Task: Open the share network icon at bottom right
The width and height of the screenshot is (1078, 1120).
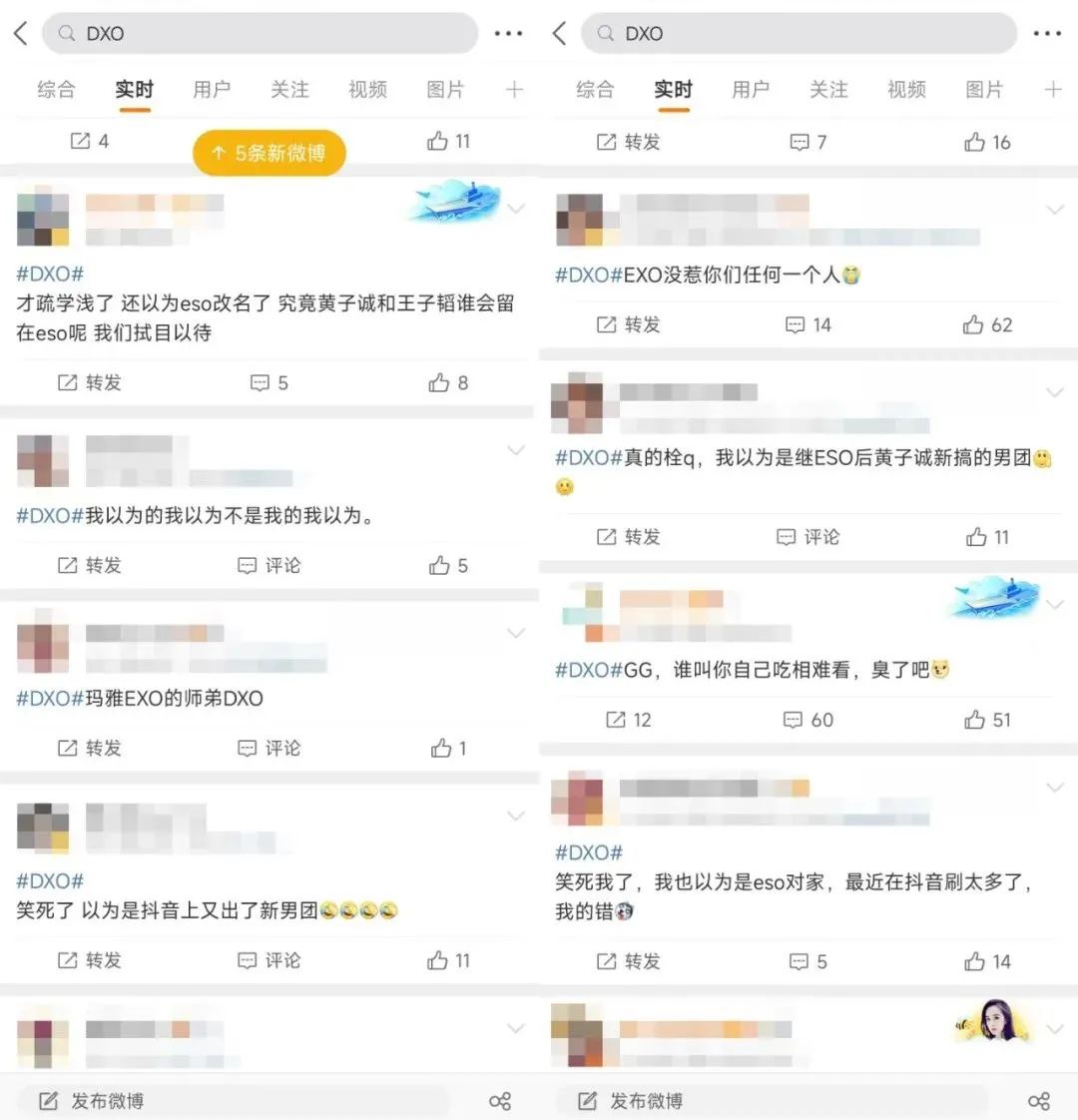Action: [x=1038, y=1100]
